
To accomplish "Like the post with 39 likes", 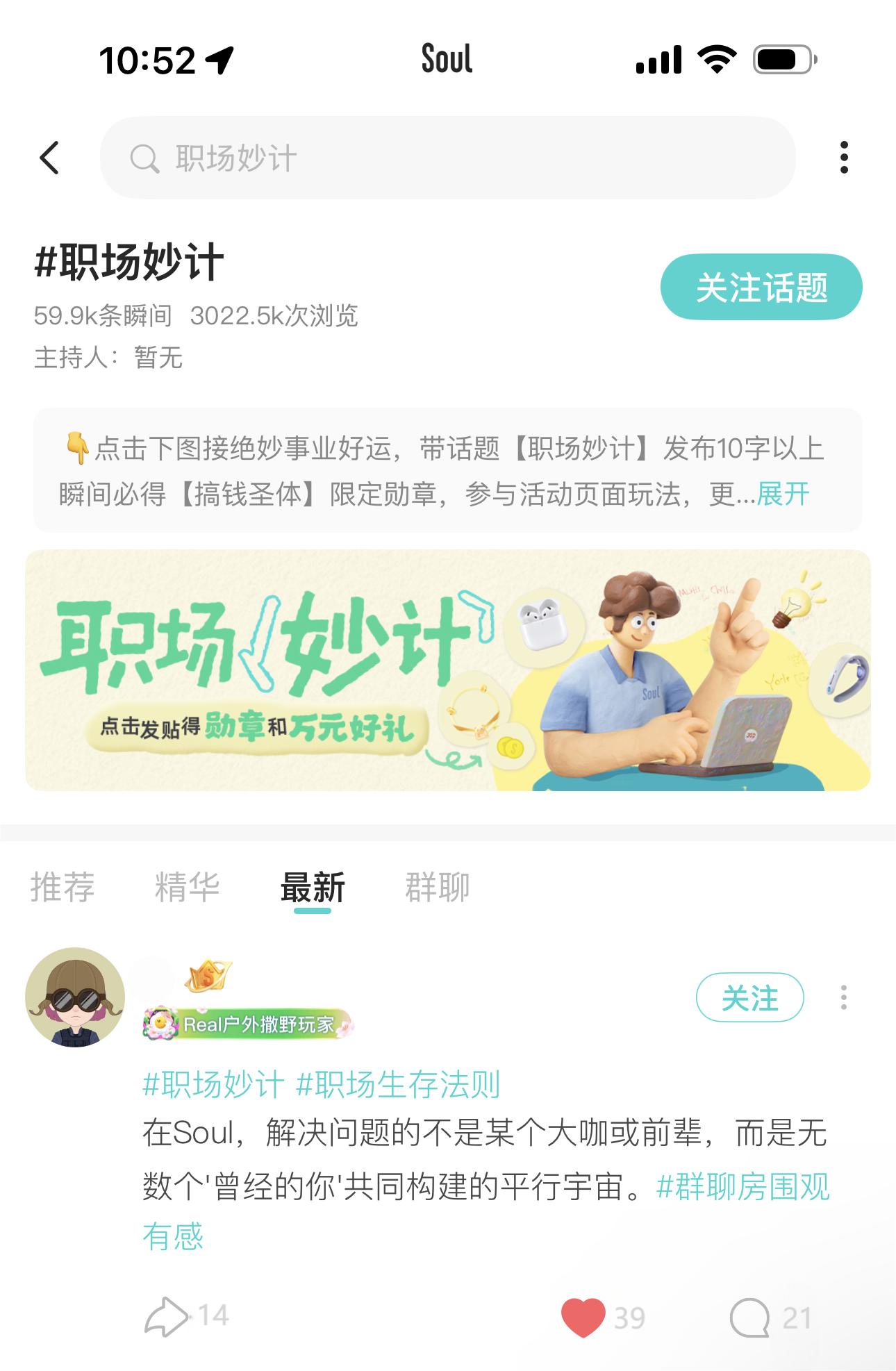I will pyautogui.click(x=583, y=1317).
